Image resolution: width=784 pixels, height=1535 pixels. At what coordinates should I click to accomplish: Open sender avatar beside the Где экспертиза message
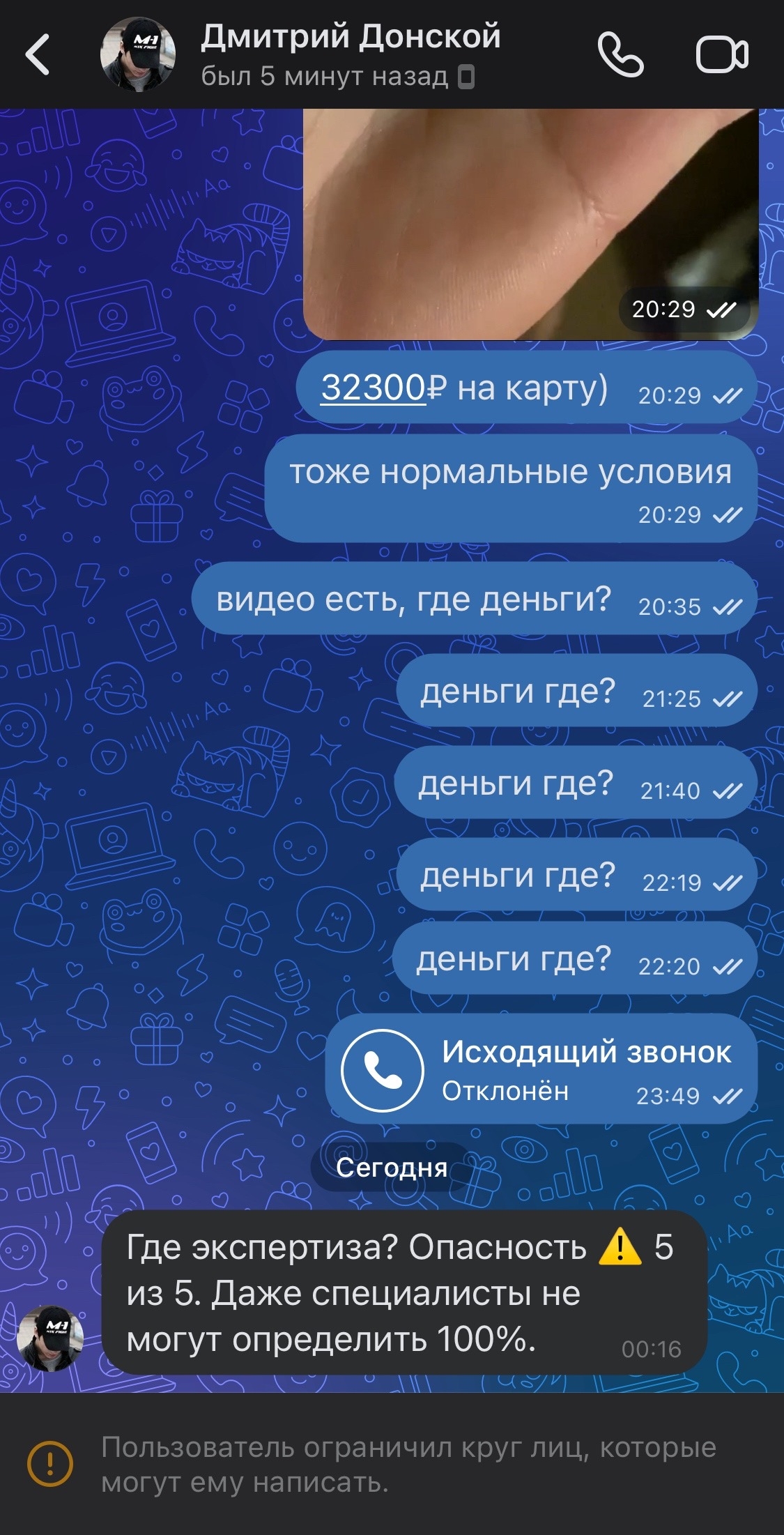(50, 1338)
